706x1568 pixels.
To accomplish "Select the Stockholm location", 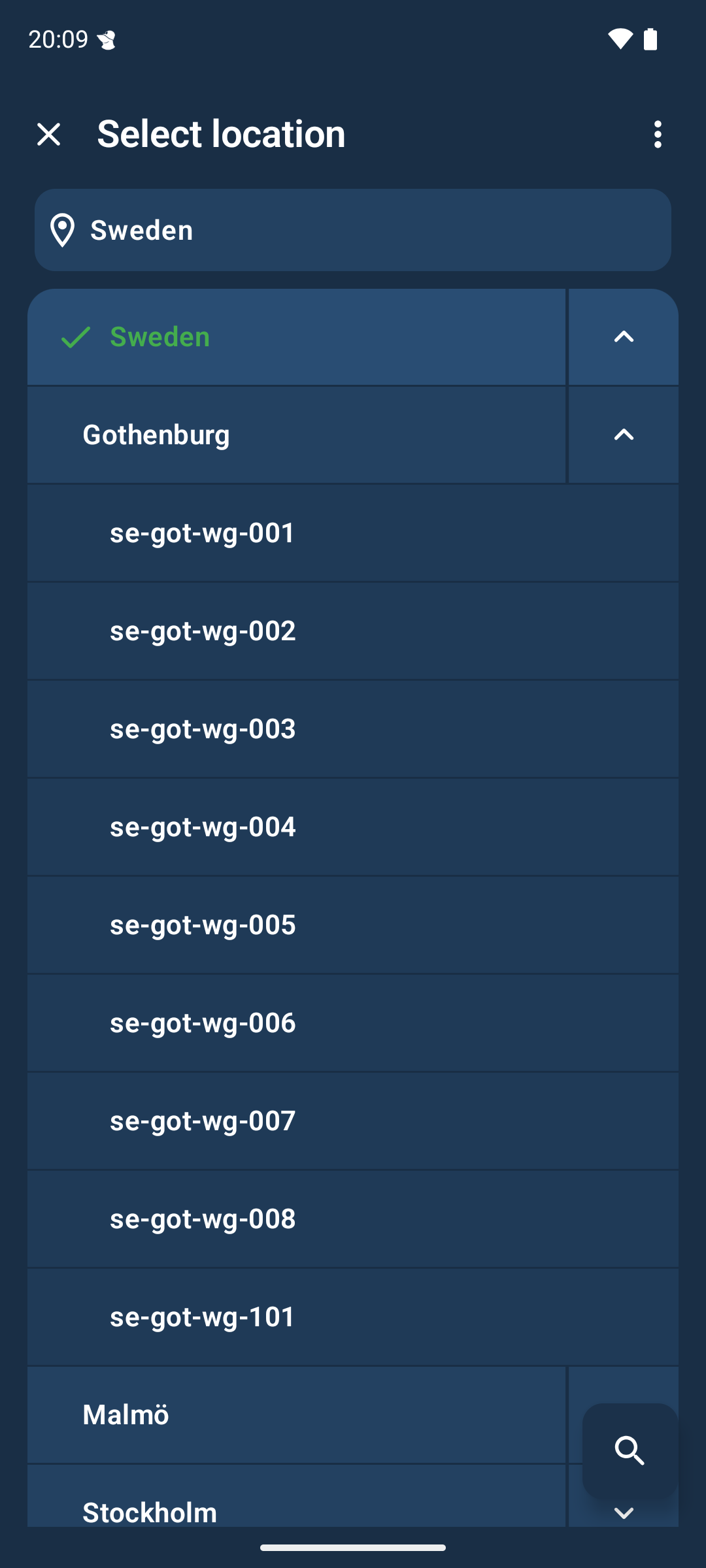I will [x=294, y=1511].
